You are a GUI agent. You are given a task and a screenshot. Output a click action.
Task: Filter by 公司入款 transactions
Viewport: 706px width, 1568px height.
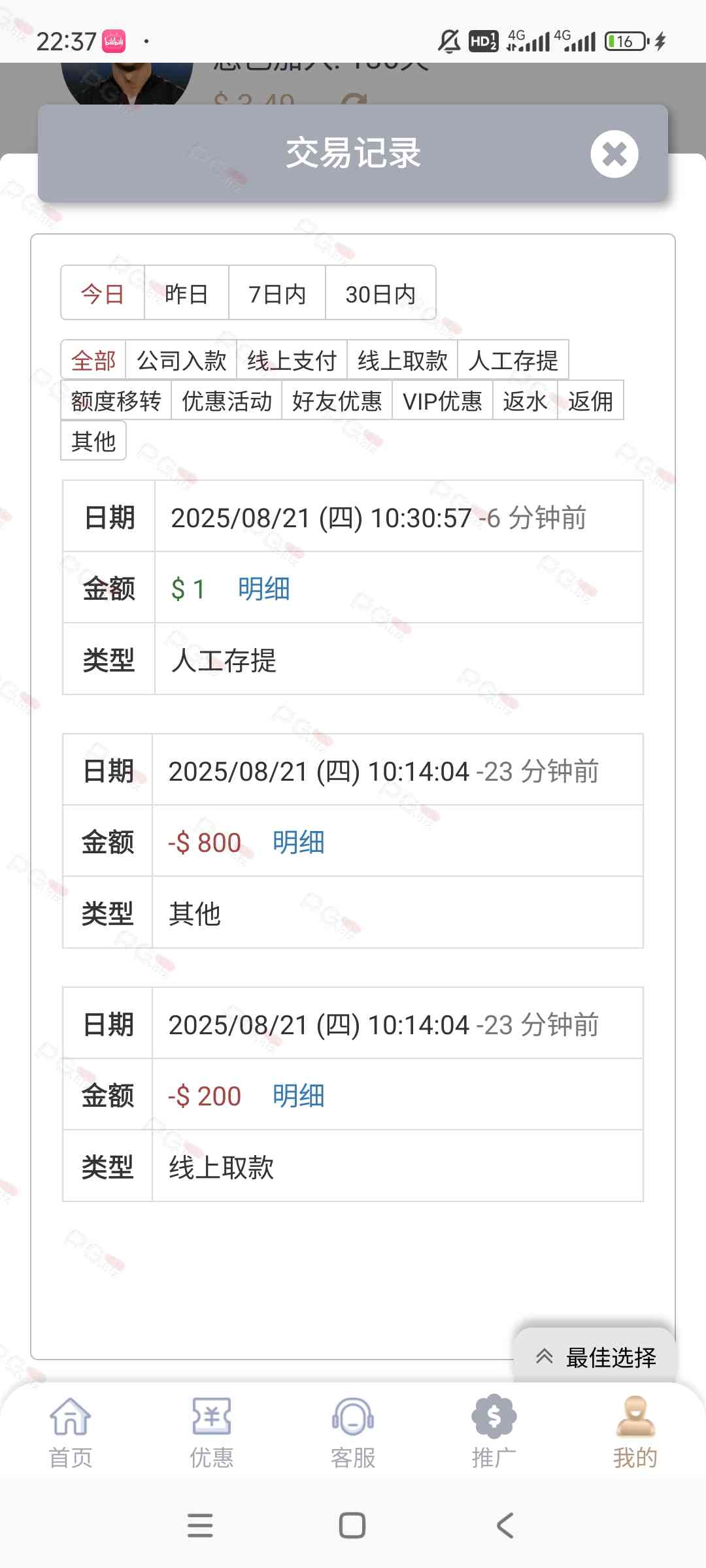pos(181,360)
